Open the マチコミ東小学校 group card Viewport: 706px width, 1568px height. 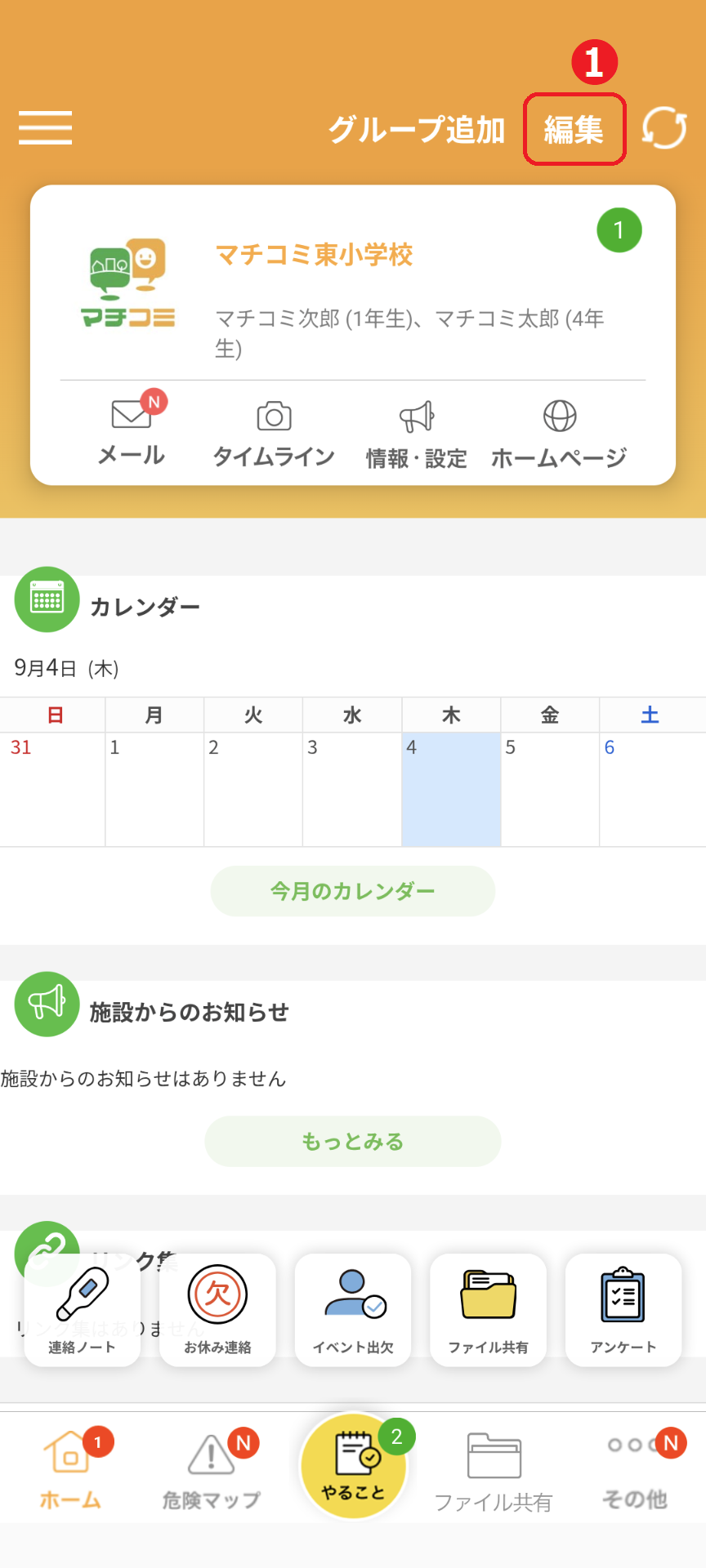[353, 283]
